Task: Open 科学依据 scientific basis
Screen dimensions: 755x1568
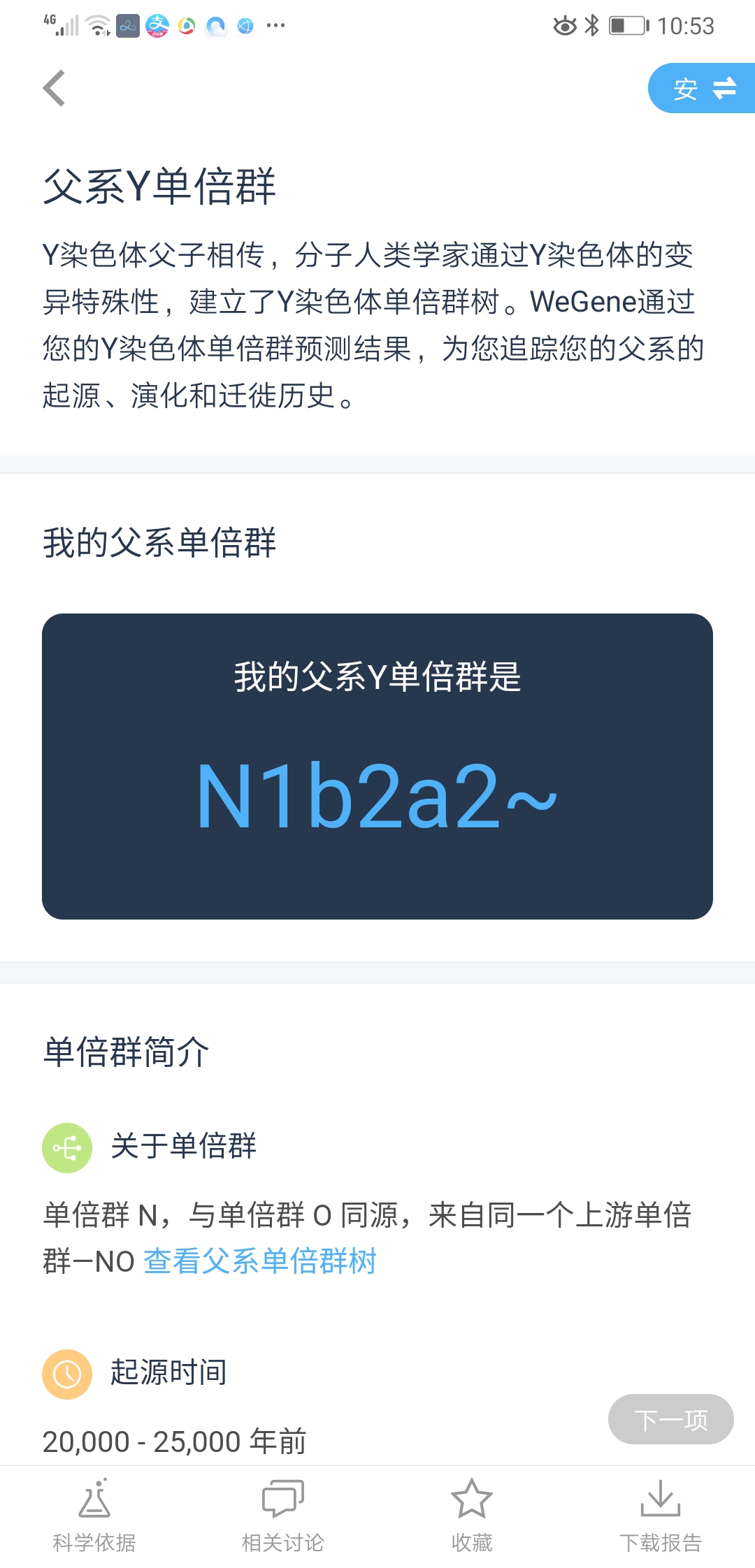Action: pos(94,1515)
